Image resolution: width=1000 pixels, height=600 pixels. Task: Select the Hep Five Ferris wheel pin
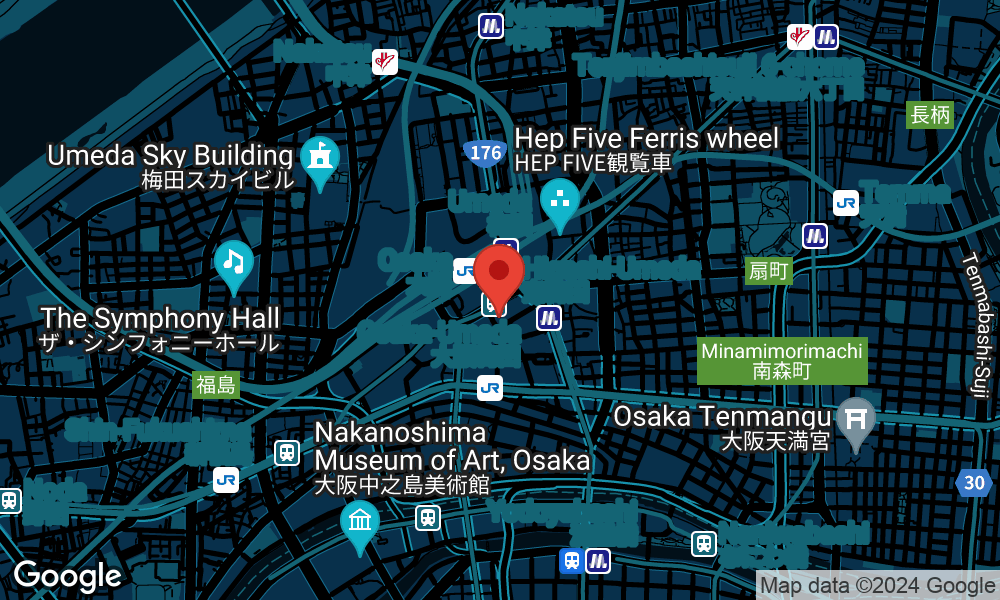[560, 200]
